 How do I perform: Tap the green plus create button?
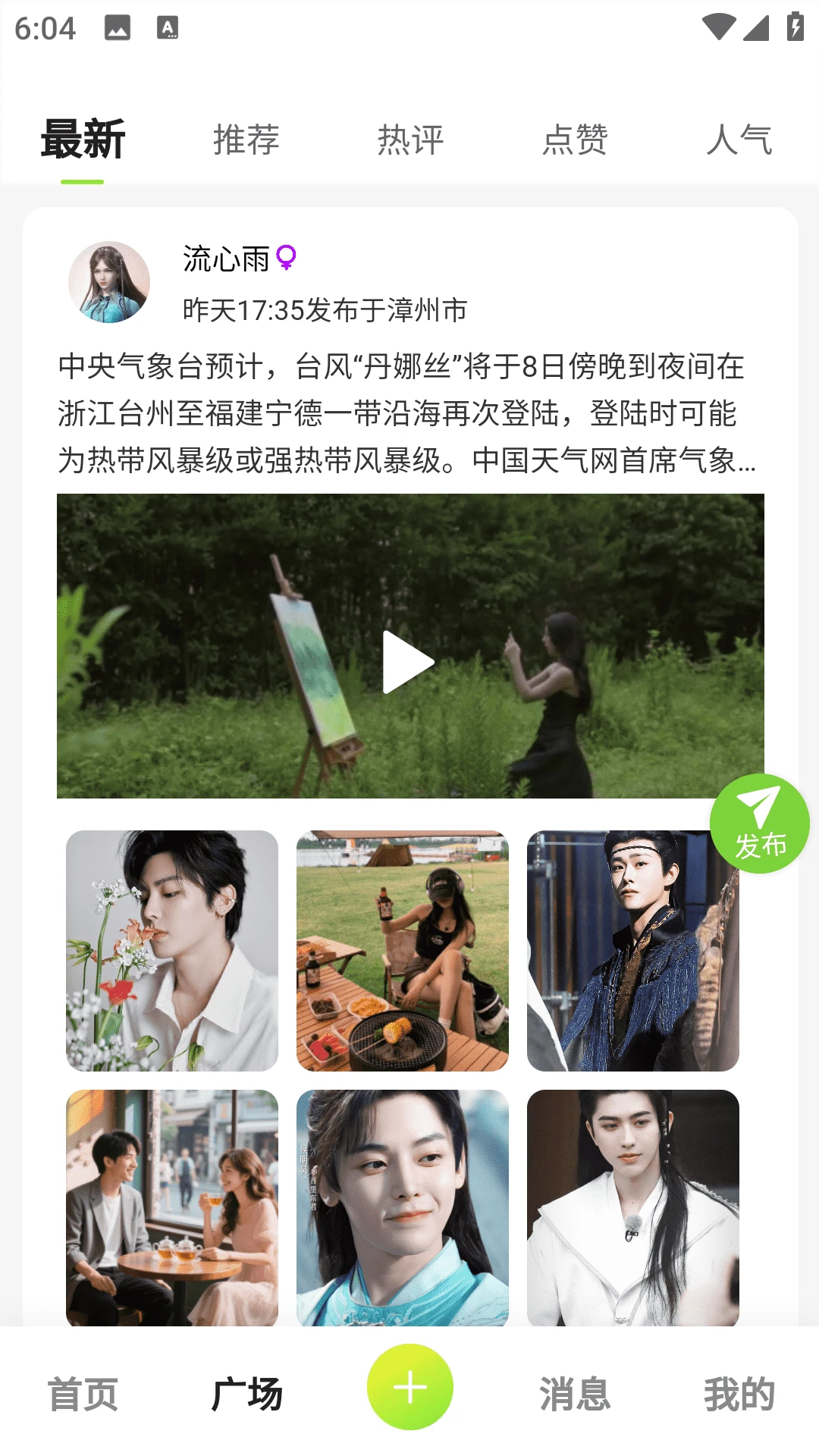point(410,1387)
